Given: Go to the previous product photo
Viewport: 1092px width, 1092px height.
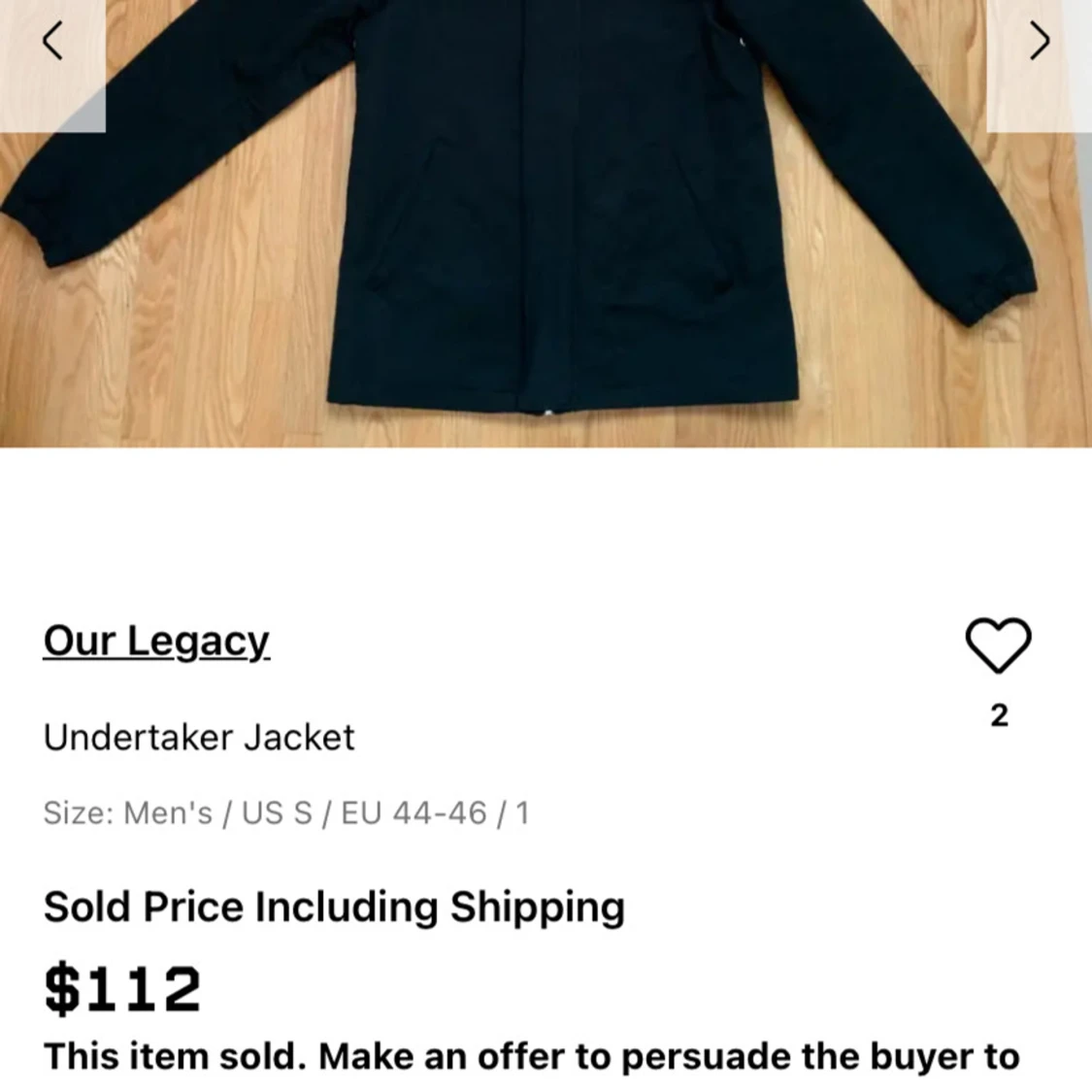Looking at the screenshot, I should [x=52, y=43].
